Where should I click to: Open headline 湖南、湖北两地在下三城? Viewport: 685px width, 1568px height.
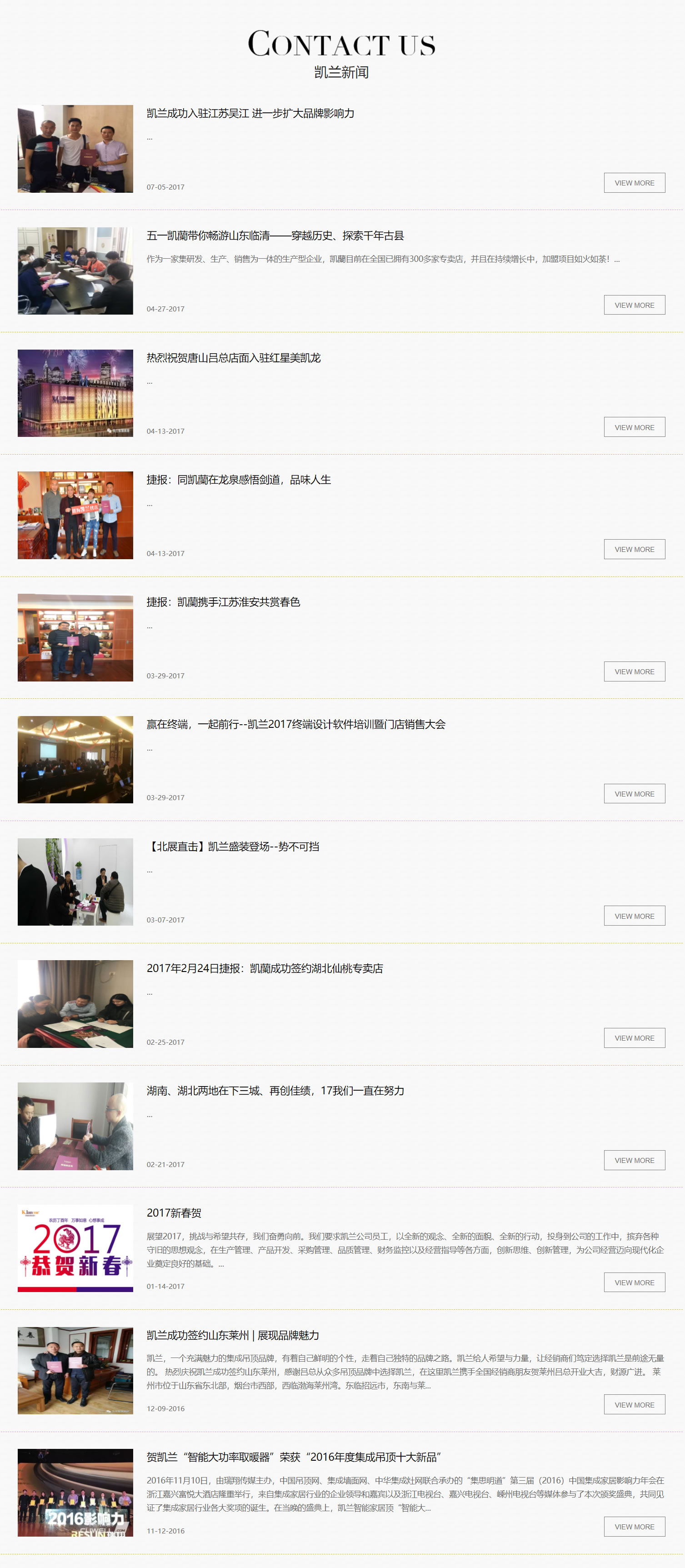click(275, 1091)
